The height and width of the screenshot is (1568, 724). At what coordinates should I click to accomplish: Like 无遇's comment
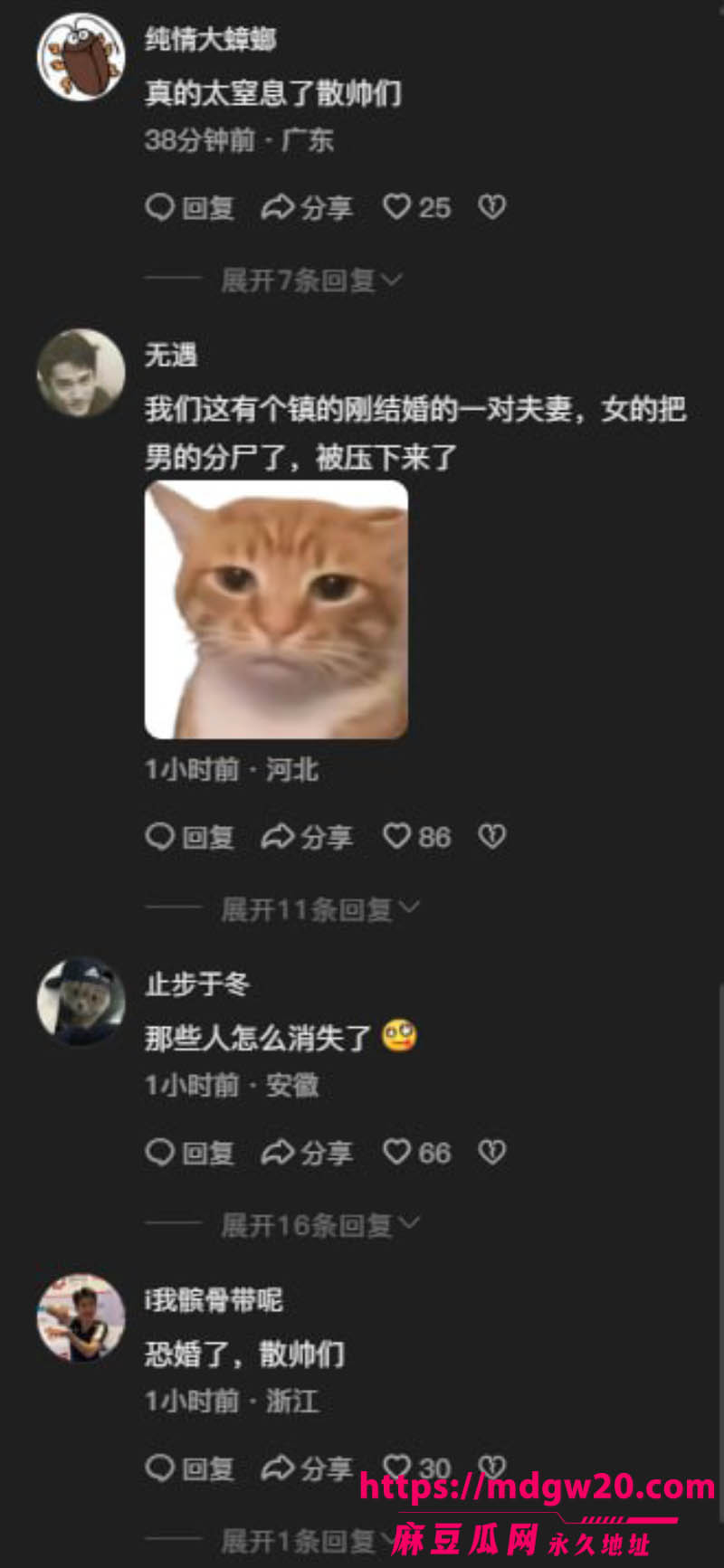click(x=416, y=837)
